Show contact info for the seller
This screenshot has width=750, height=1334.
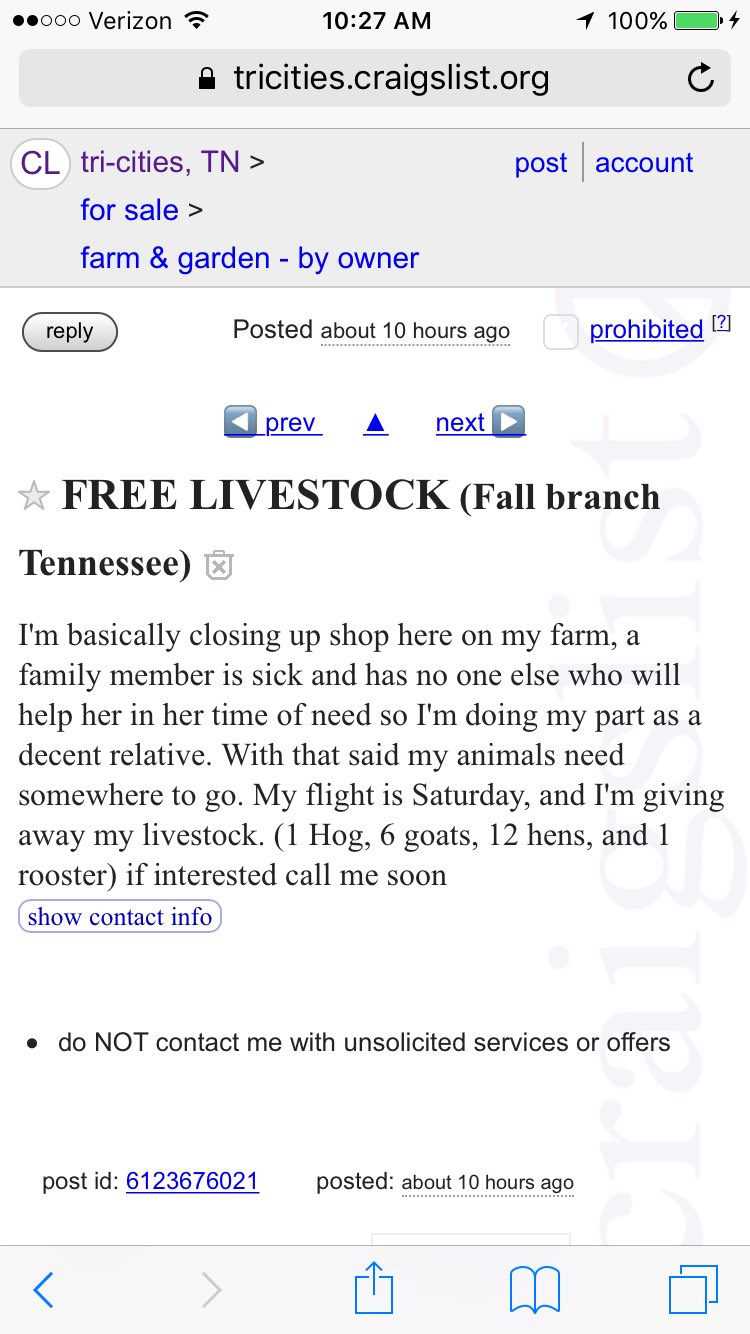pos(120,917)
